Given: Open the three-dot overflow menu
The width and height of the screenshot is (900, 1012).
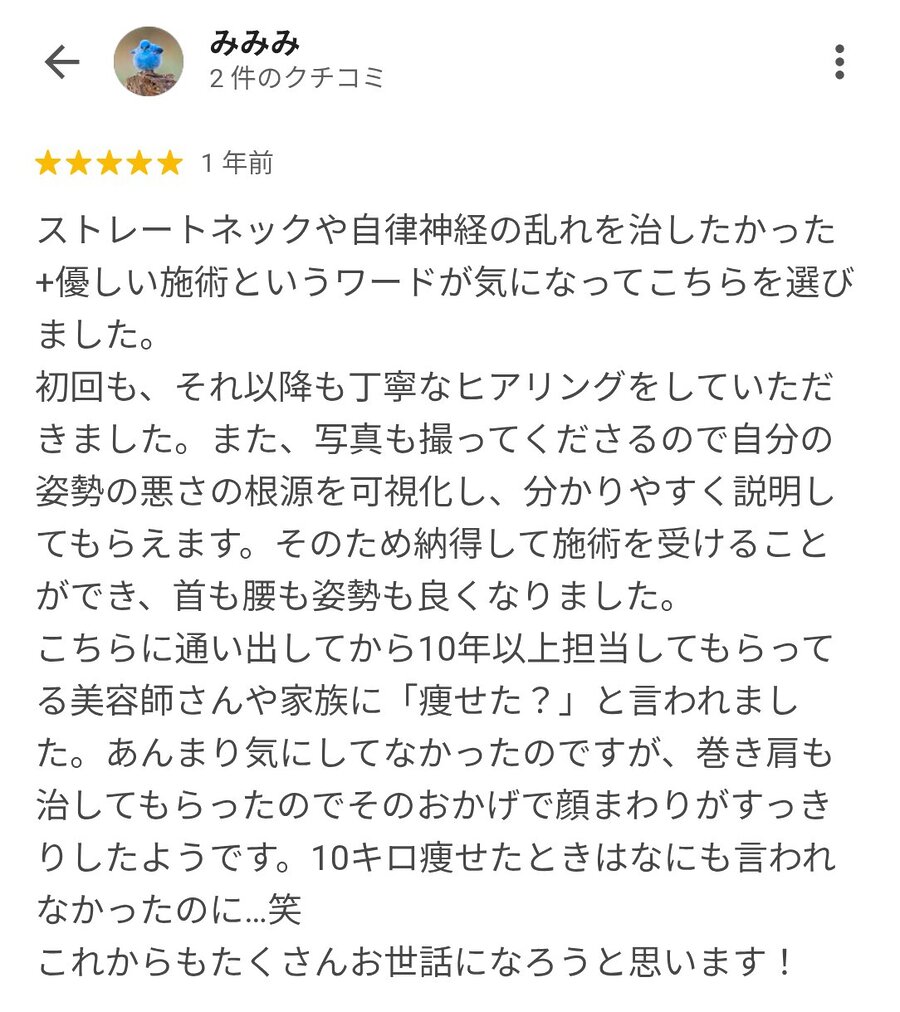Looking at the screenshot, I should [839, 62].
